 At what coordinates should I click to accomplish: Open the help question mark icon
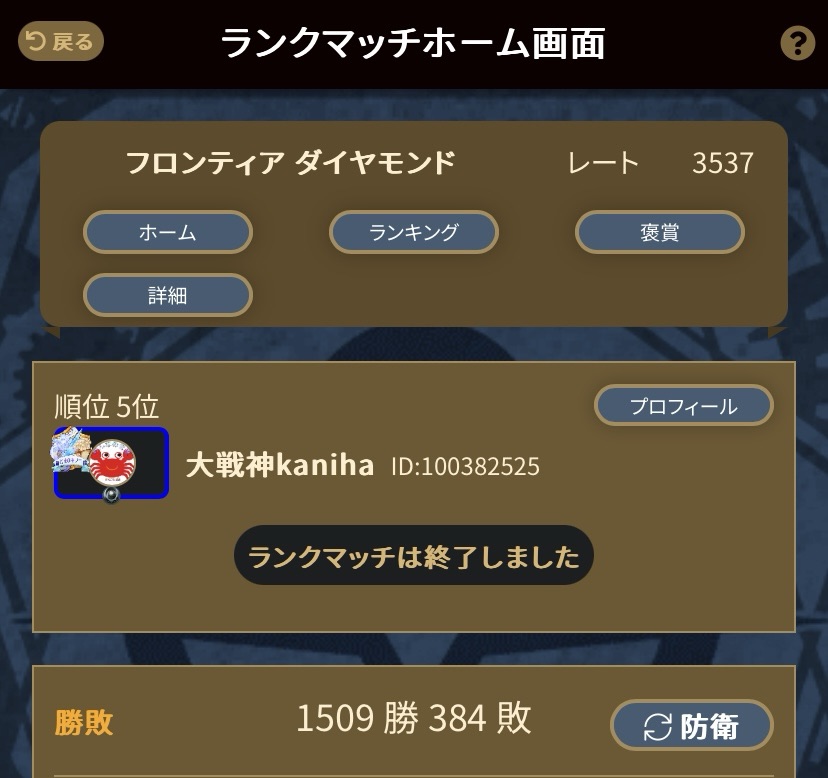(x=797, y=43)
